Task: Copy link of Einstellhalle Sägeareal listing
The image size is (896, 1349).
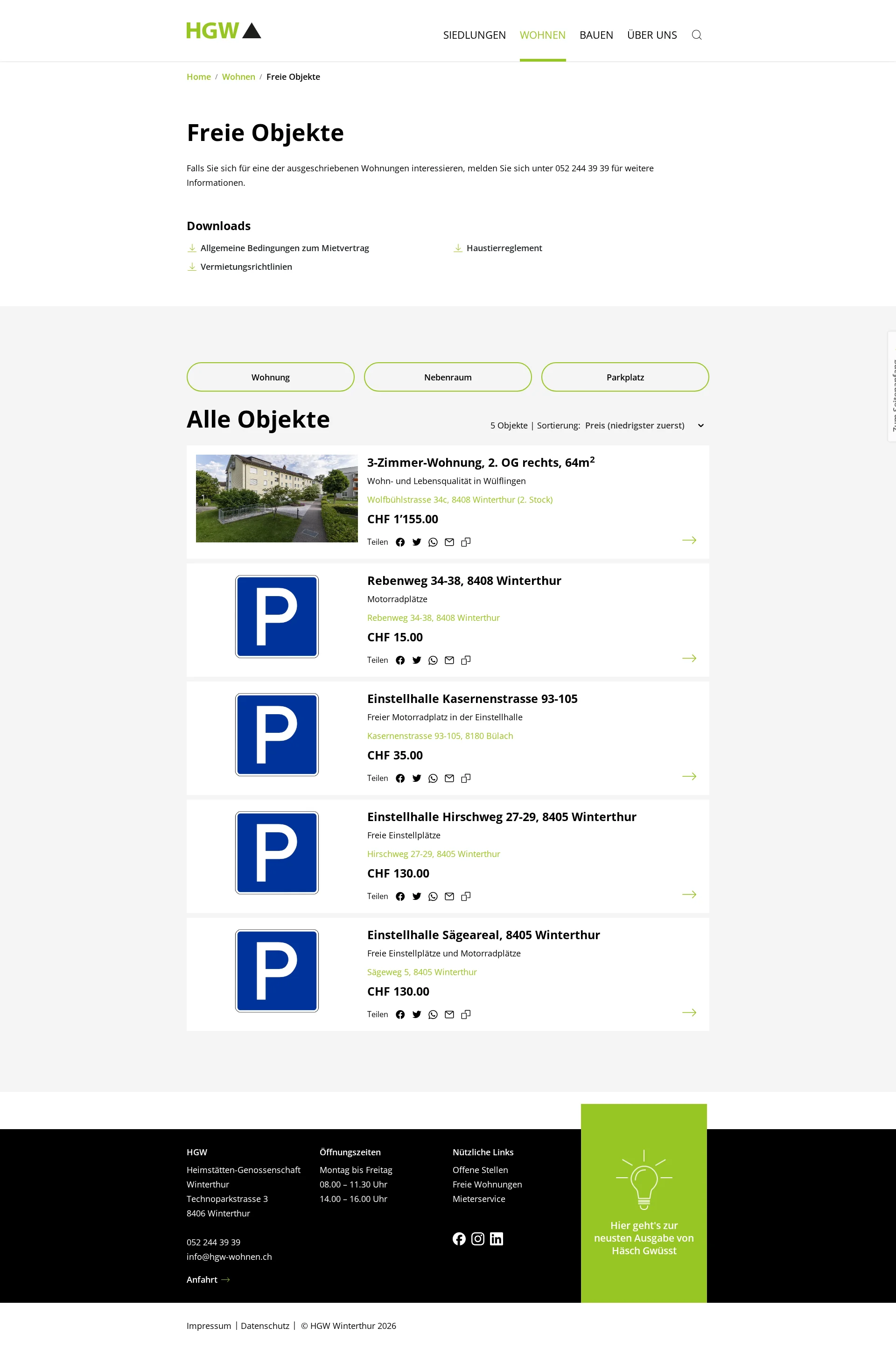Action: tap(466, 1015)
